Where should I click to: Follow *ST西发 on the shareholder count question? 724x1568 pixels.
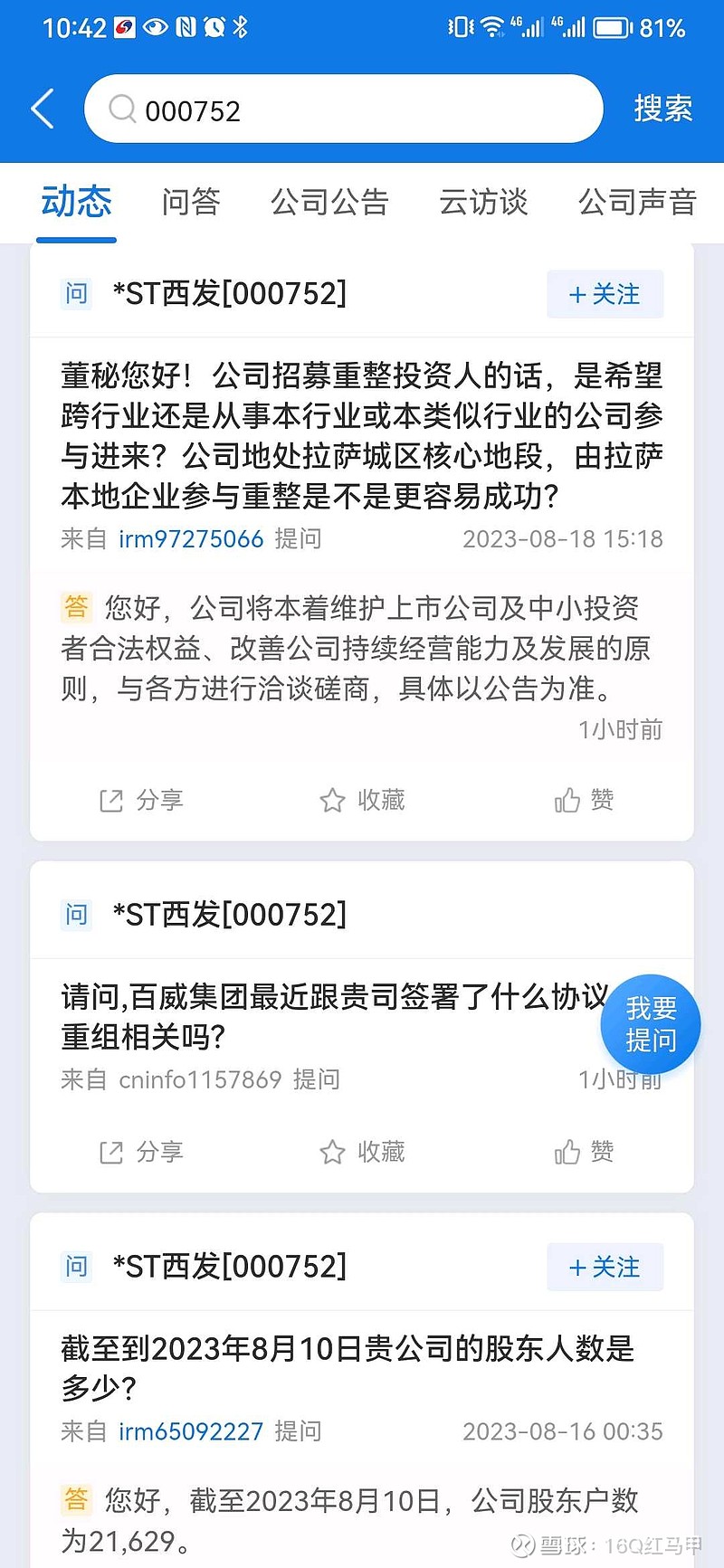[605, 1267]
